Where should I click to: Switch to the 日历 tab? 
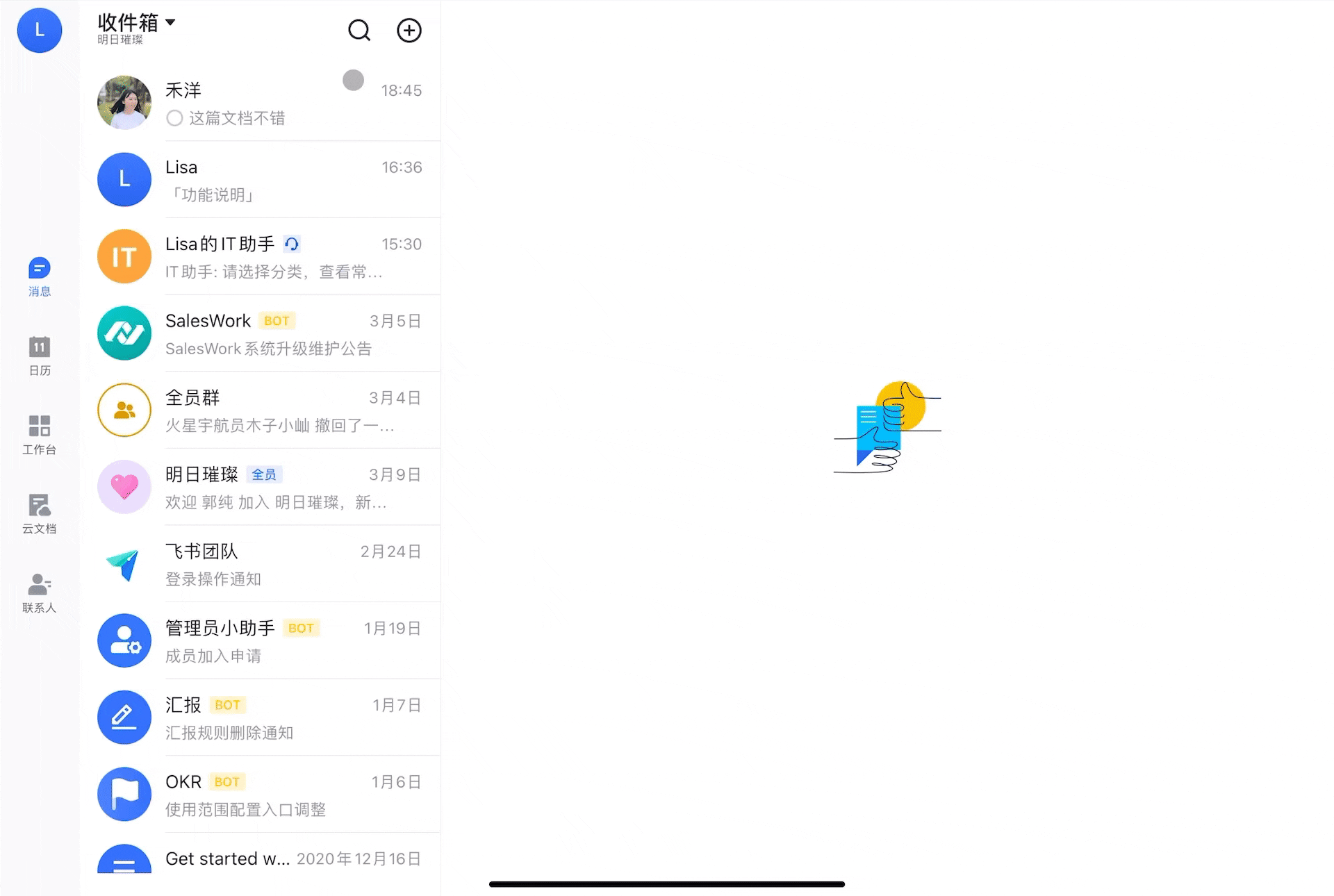point(40,355)
